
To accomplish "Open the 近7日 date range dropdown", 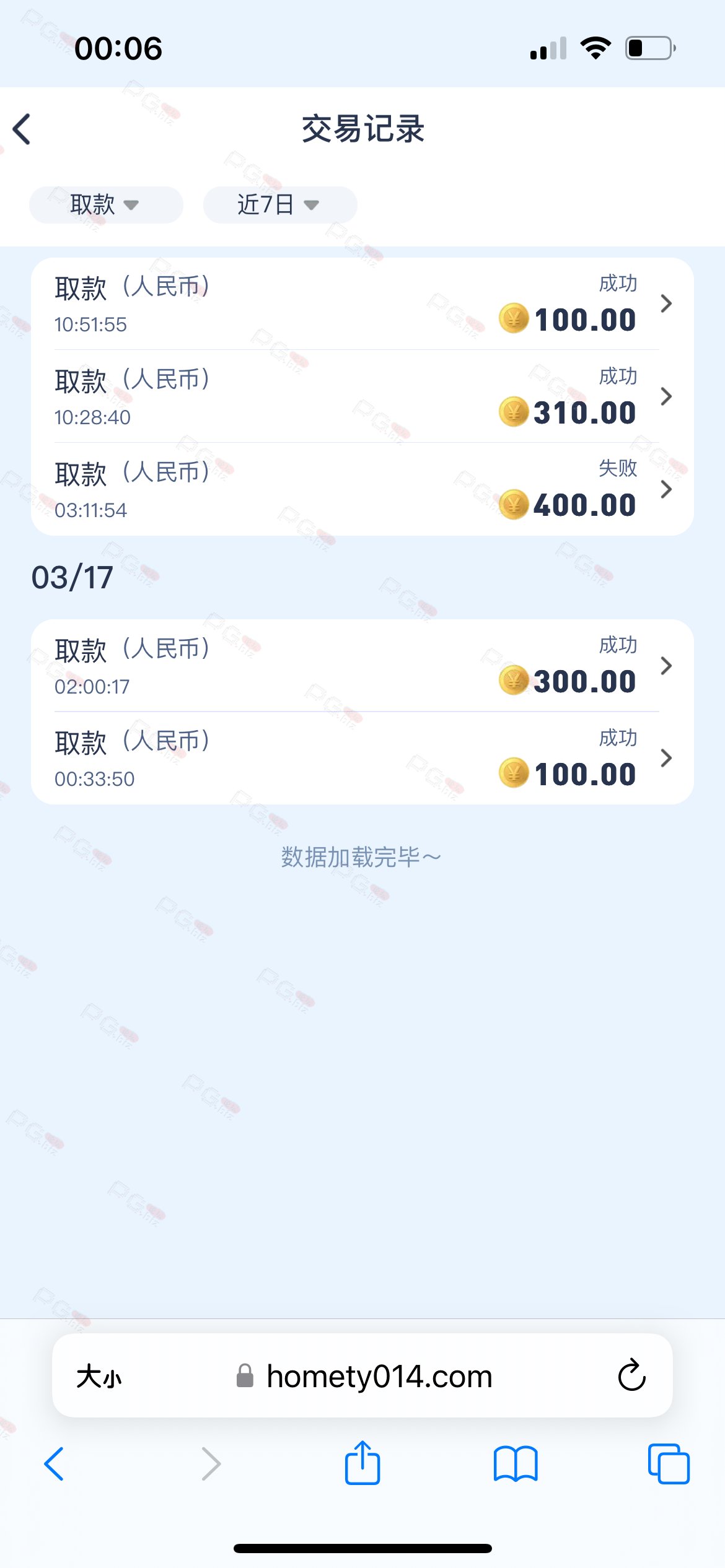I will pyautogui.click(x=279, y=204).
